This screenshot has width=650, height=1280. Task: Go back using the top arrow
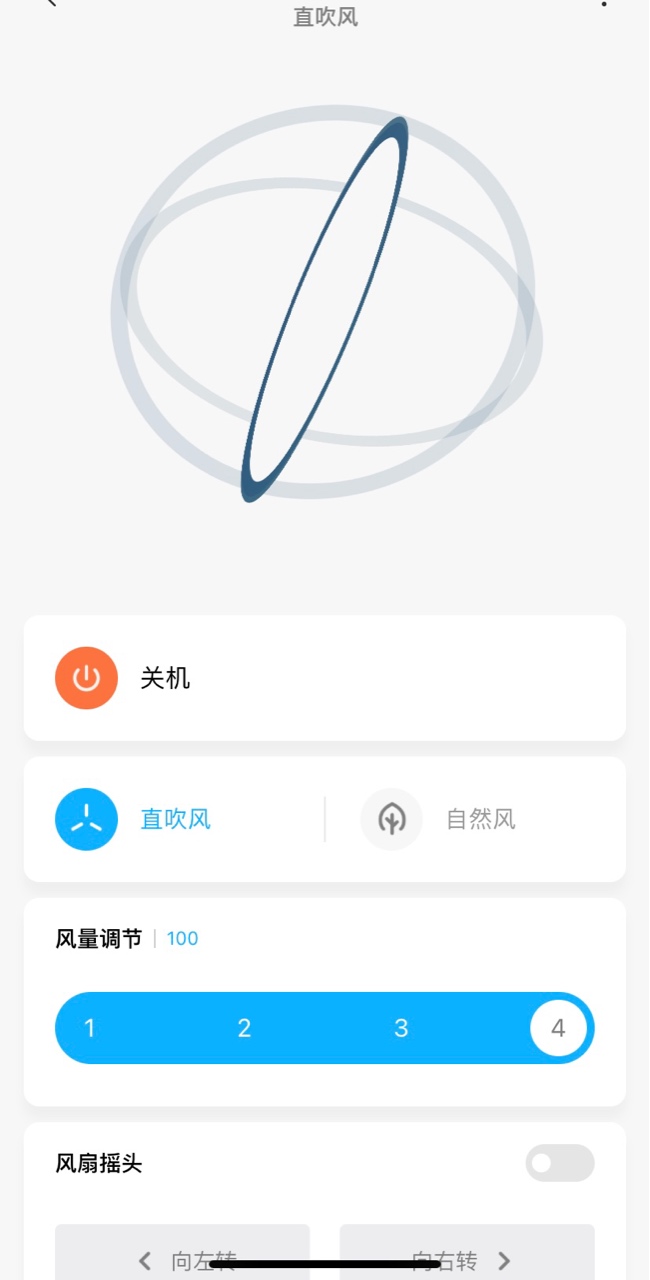click(x=50, y=3)
